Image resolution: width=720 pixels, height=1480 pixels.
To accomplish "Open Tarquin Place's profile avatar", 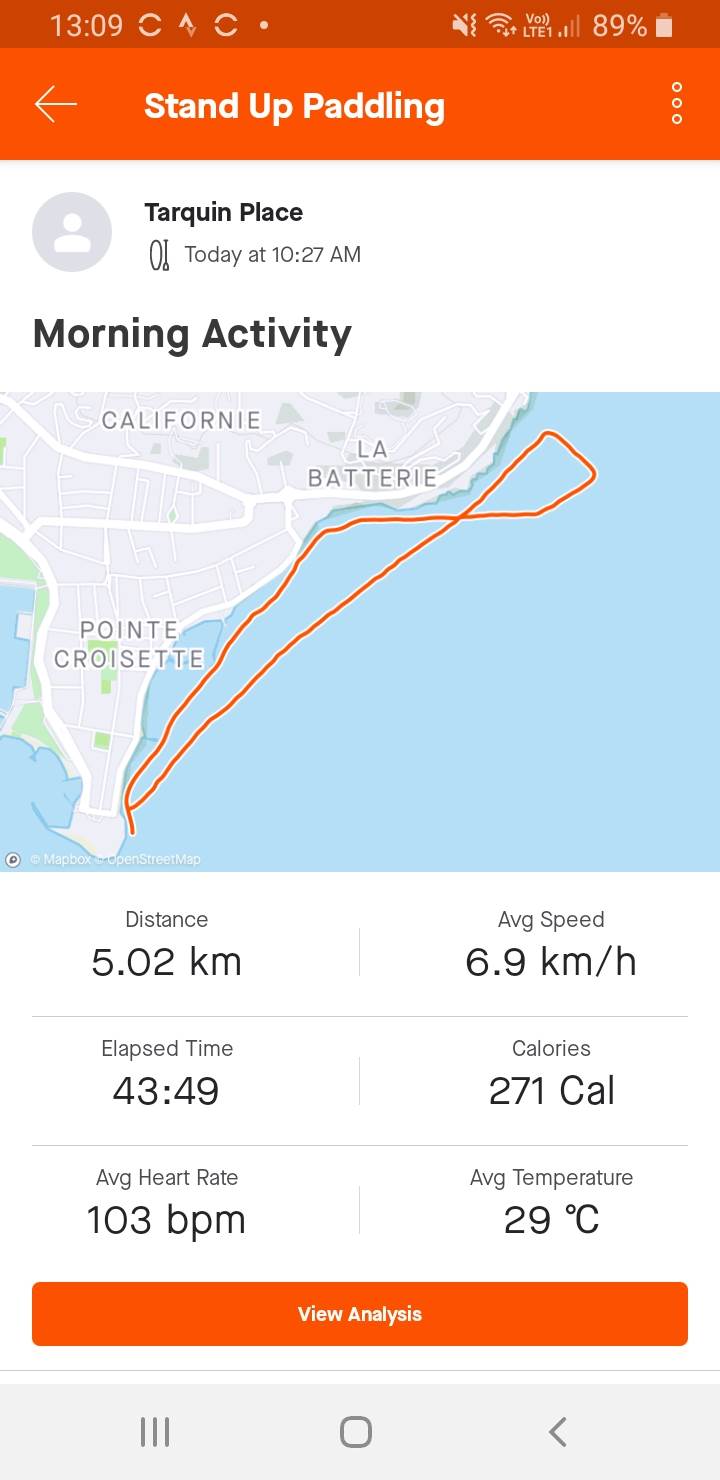I will coord(72,232).
